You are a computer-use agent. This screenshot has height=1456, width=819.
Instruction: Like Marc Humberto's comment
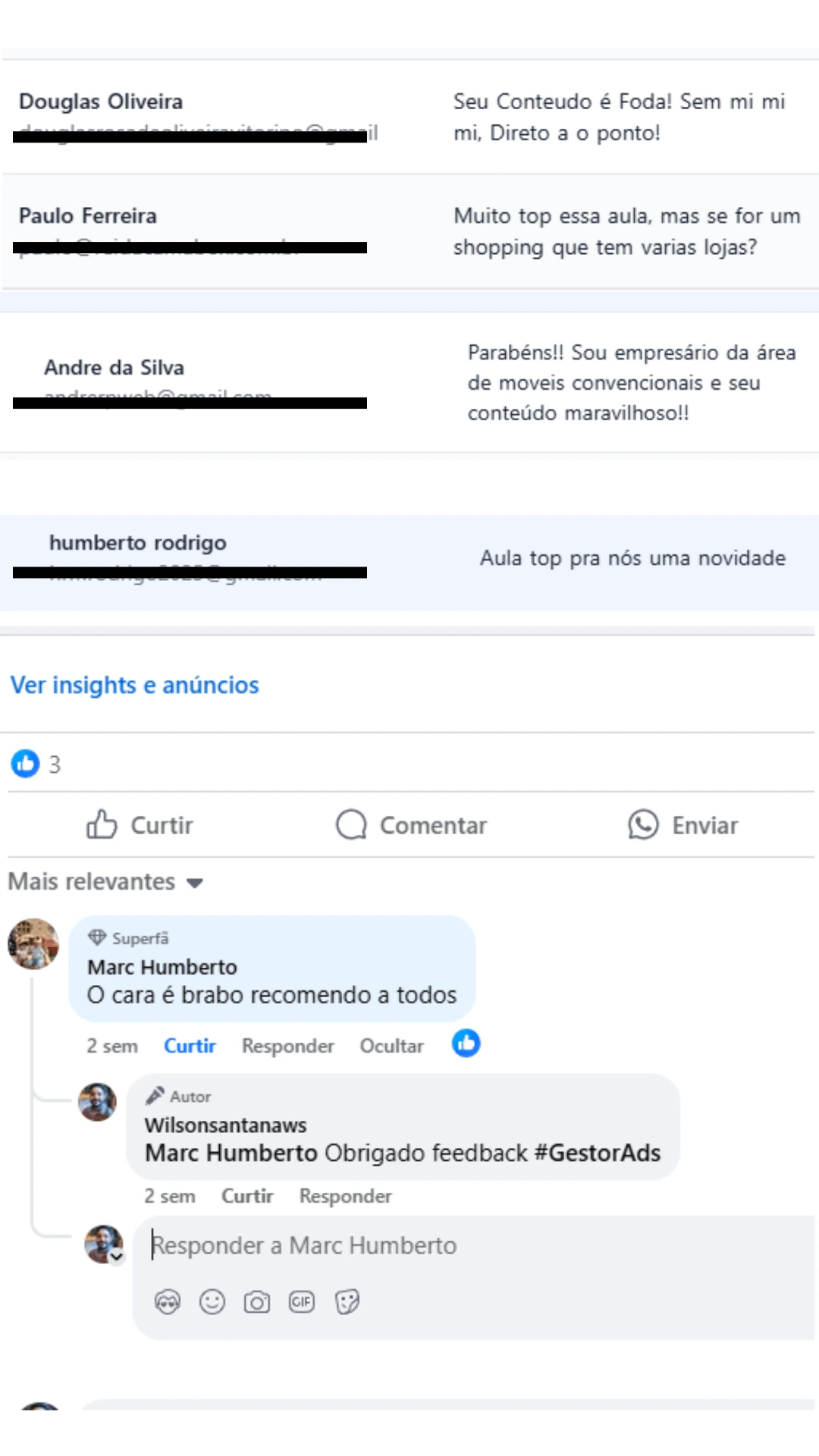coord(190,1046)
